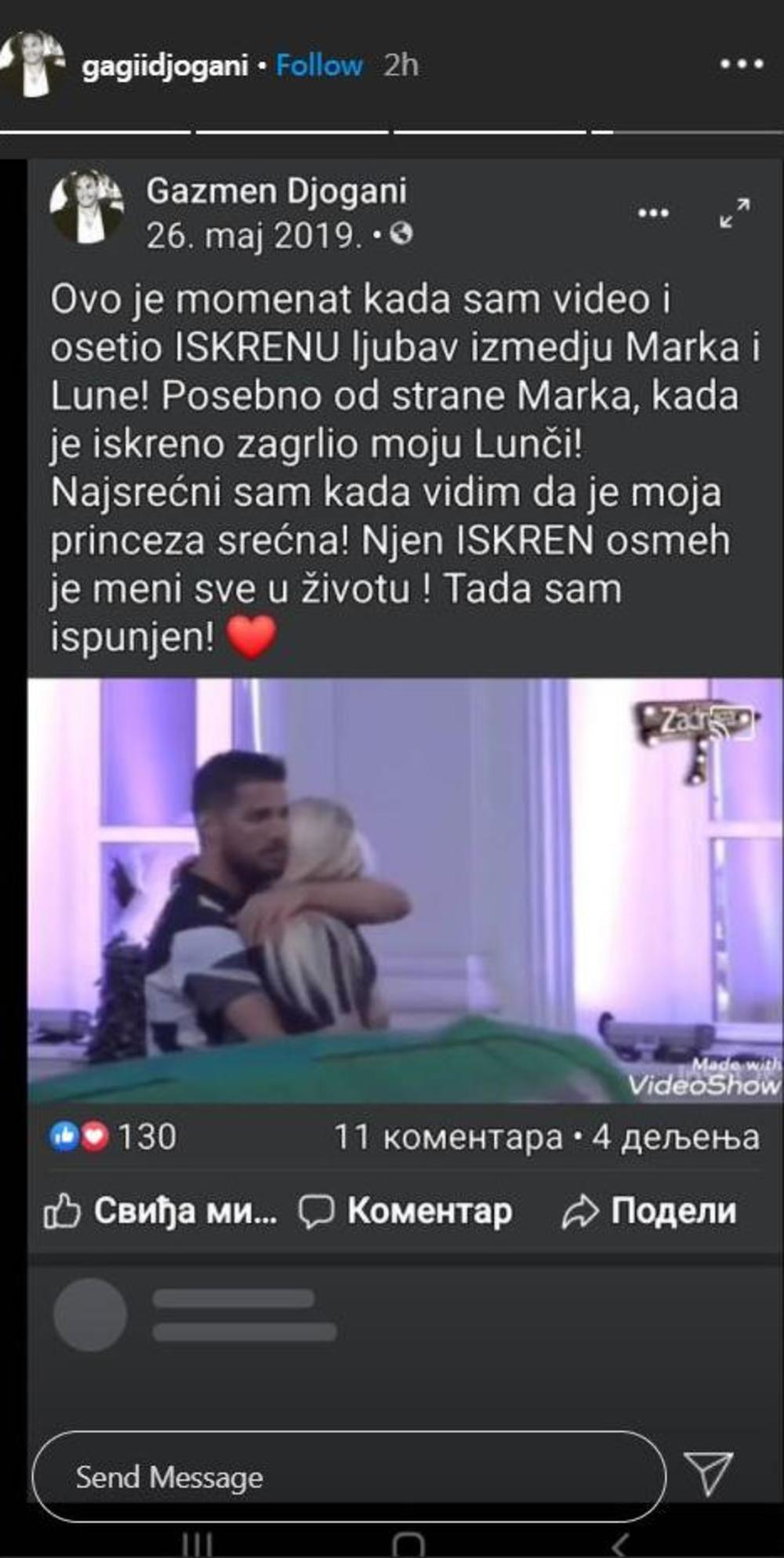Open the story overflow menu
Screen dimensions: 784x1558
pyautogui.click(x=742, y=64)
